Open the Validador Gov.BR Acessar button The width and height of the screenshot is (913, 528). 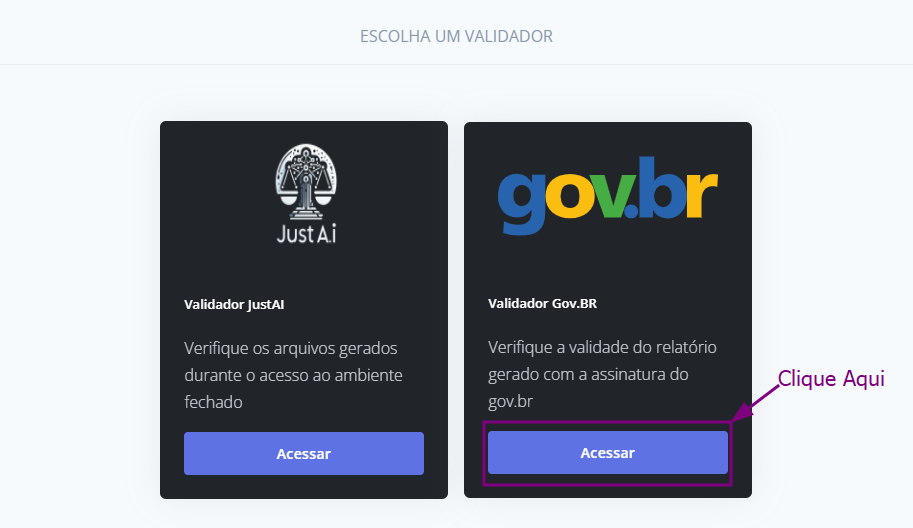click(x=607, y=453)
